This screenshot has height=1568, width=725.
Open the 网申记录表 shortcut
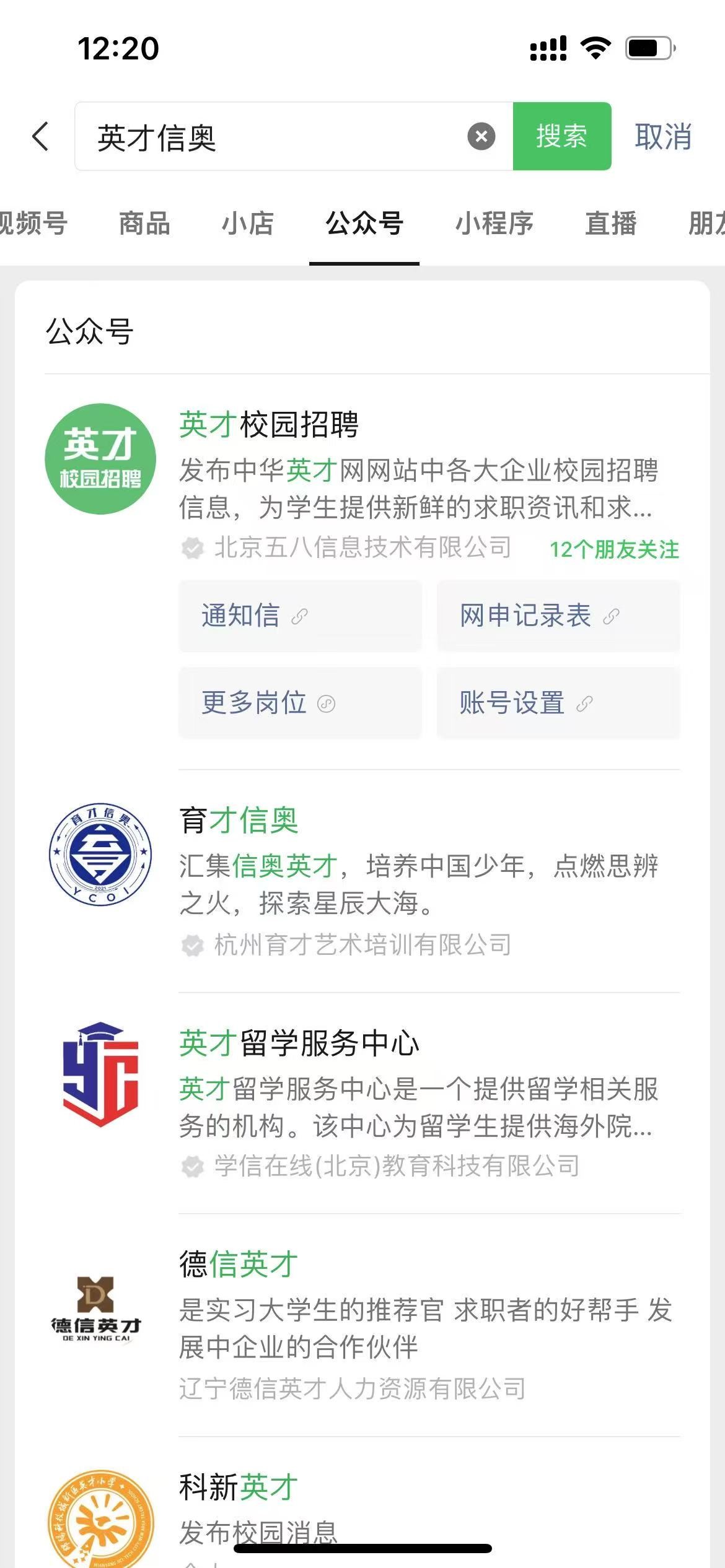click(x=558, y=616)
